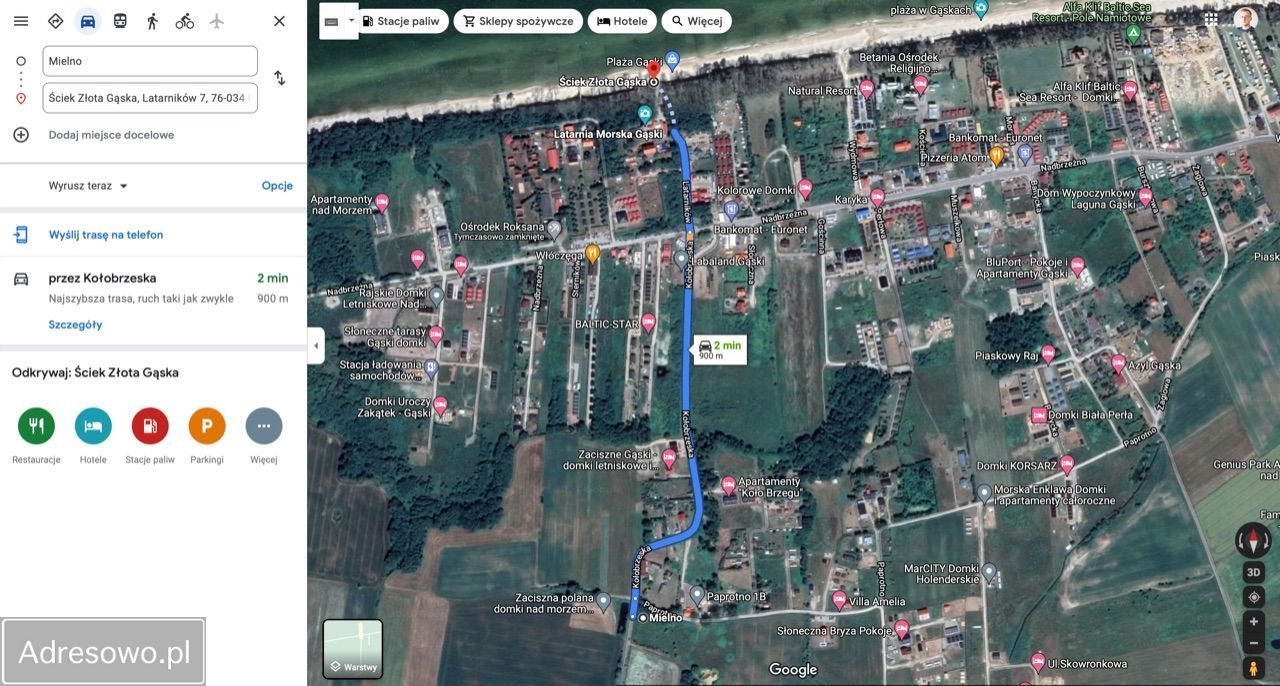This screenshot has width=1280, height=686.
Task: Filter map by Stacje paliw chip
Action: pos(399,21)
